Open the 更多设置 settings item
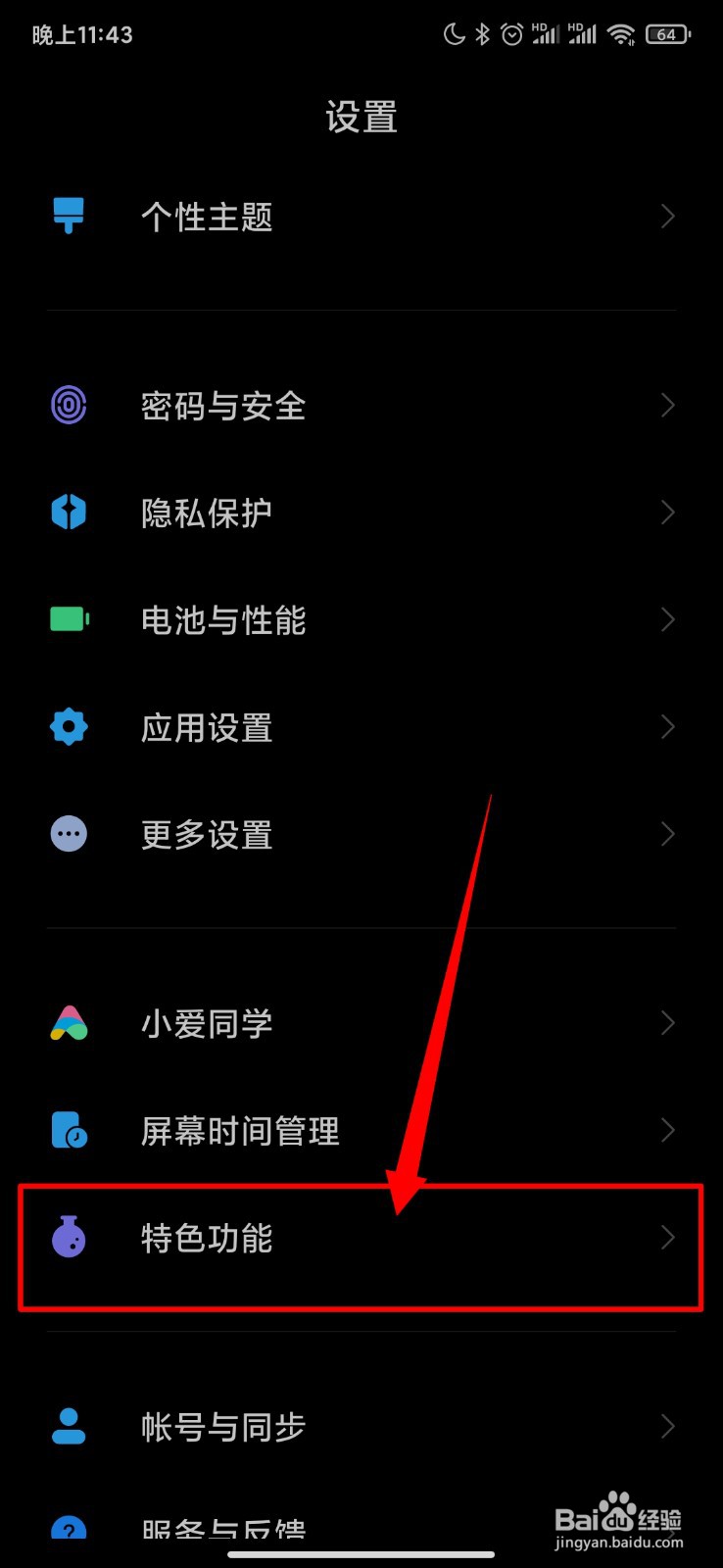The height and width of the screenshot is (1568, 723). (x=361, y=834)
